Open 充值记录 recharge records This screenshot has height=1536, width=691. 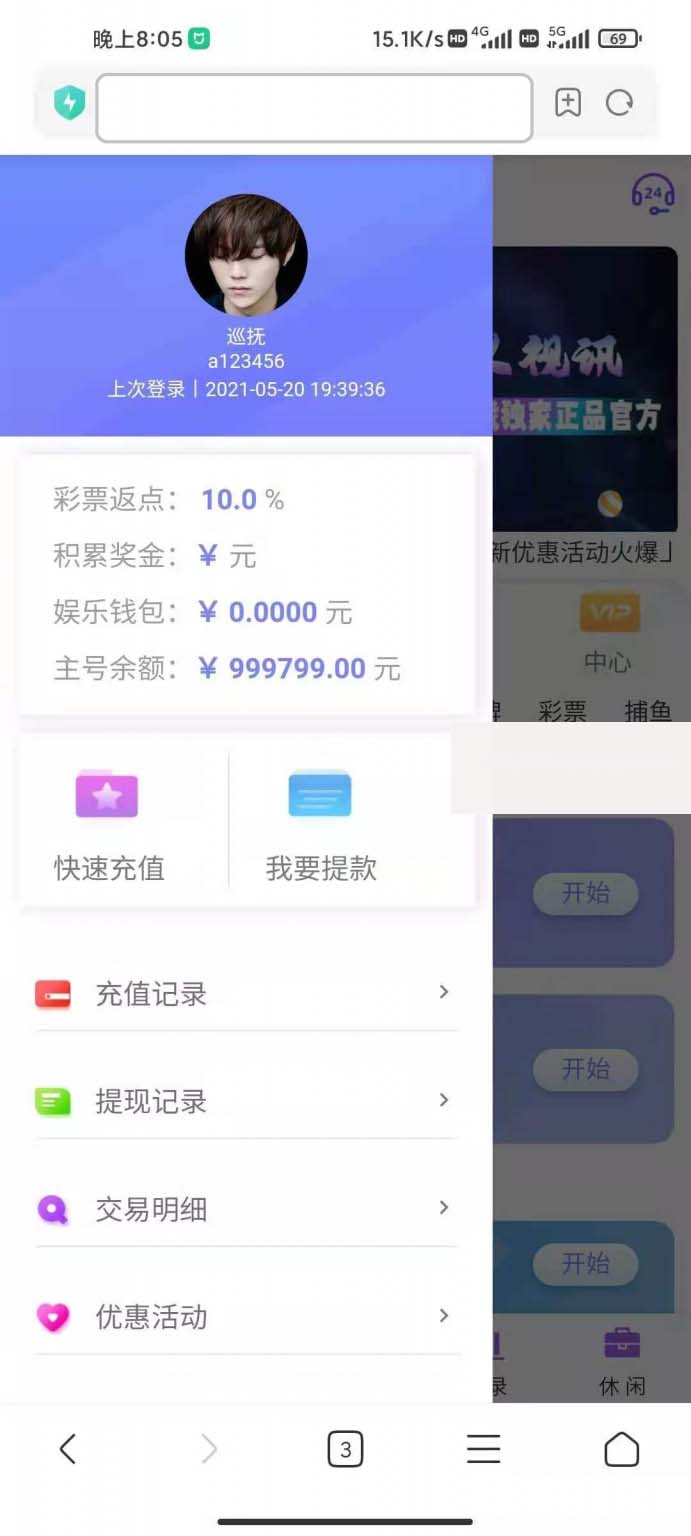245,994
